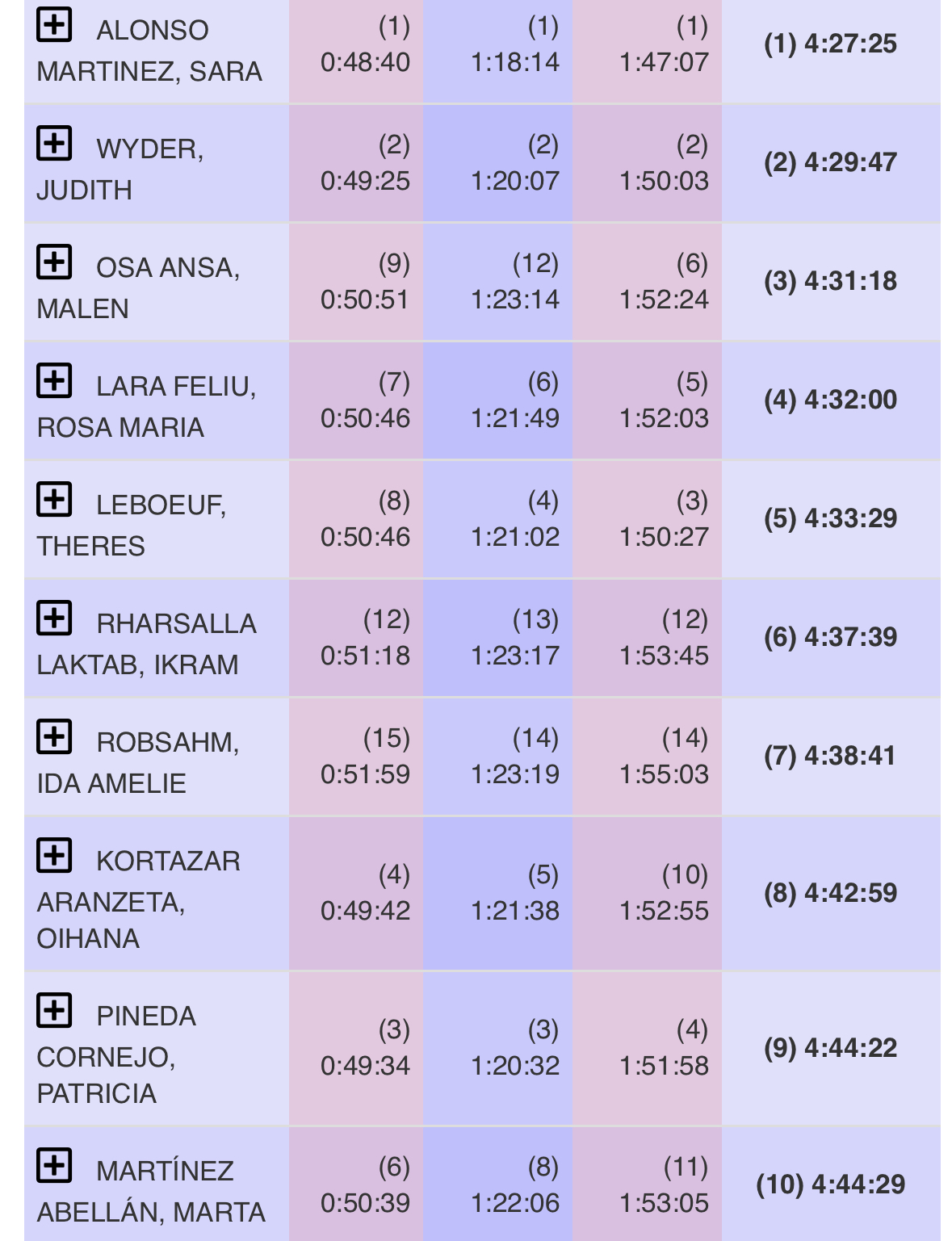Expand the row for Wyder, Judith
The height and width of the screenshot is (1241, 952).
pyautogui.click(x=54, y=144)
